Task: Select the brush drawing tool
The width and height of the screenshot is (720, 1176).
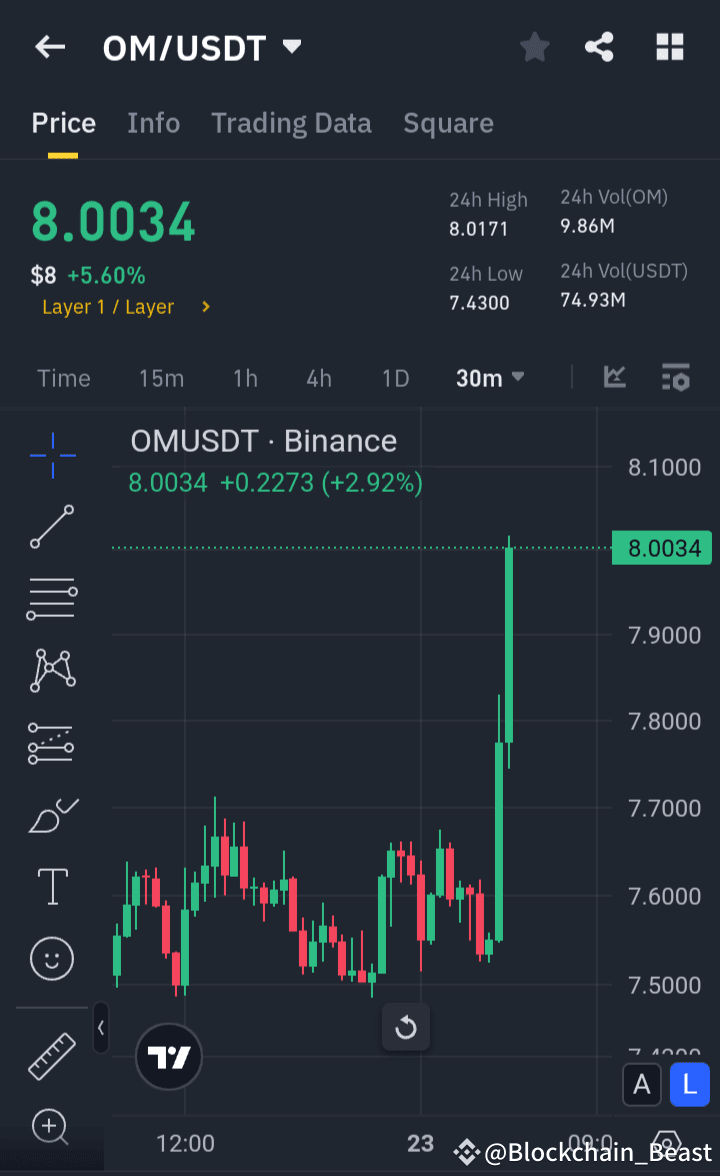Action: click(51, 815)
